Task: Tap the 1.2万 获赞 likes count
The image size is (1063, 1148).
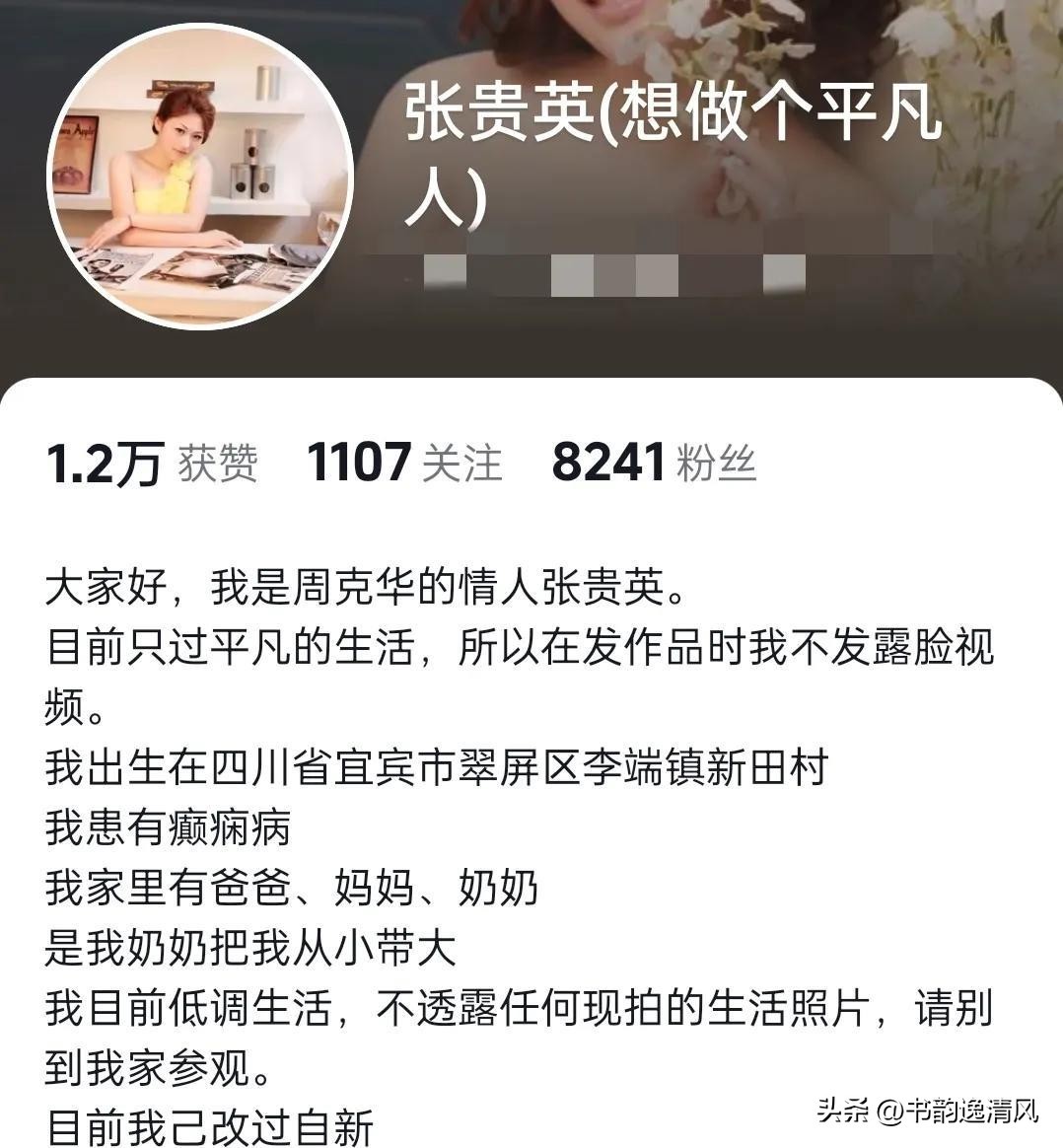Action: [x=151, y=464]
